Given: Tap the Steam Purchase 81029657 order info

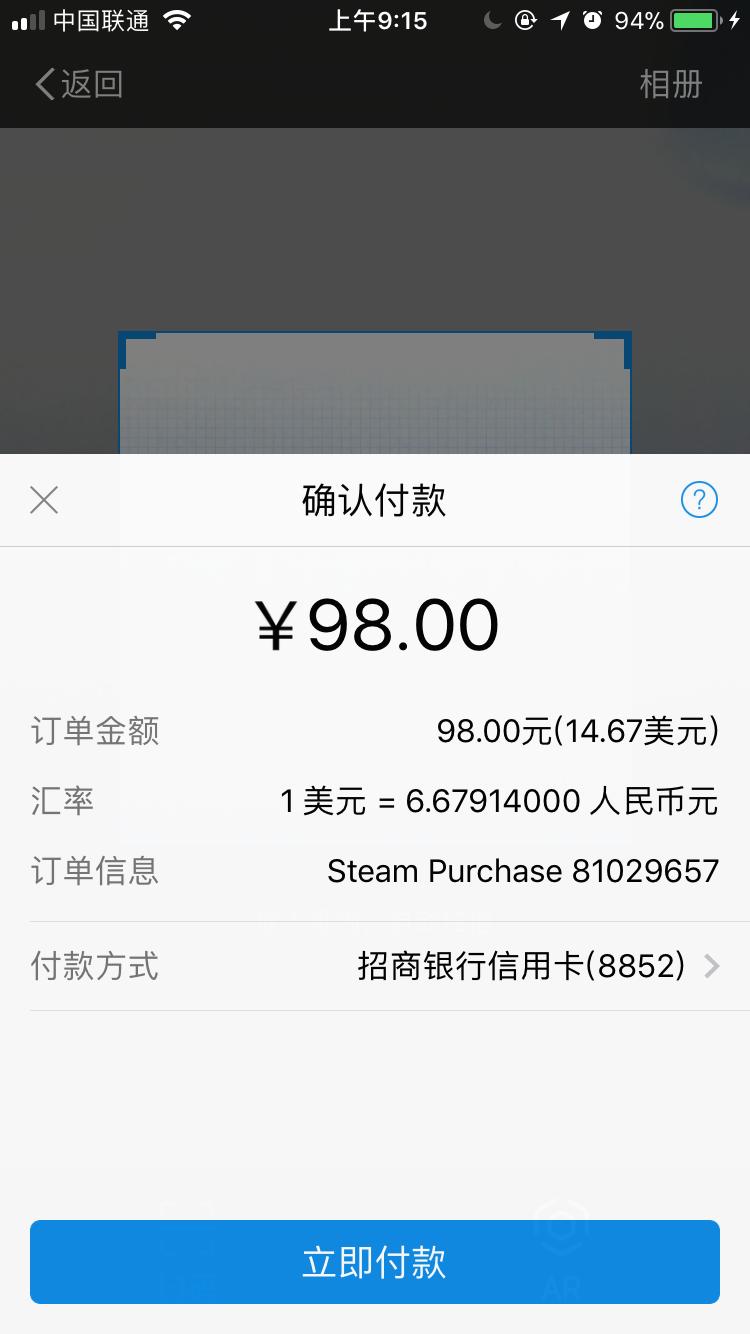Looking at the screenshot, I should tap(522, 870).
